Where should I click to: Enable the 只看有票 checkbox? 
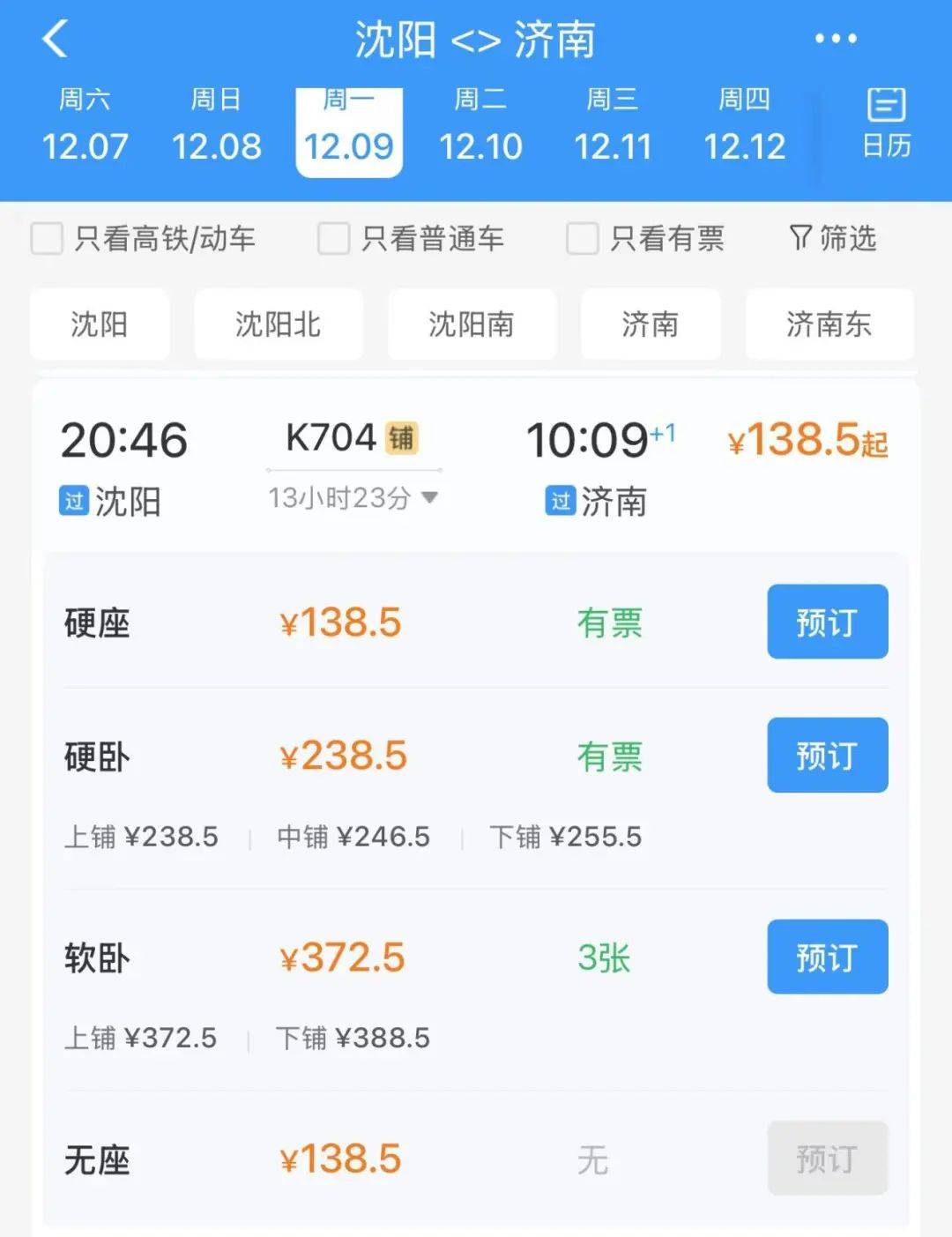pos(582,239)
